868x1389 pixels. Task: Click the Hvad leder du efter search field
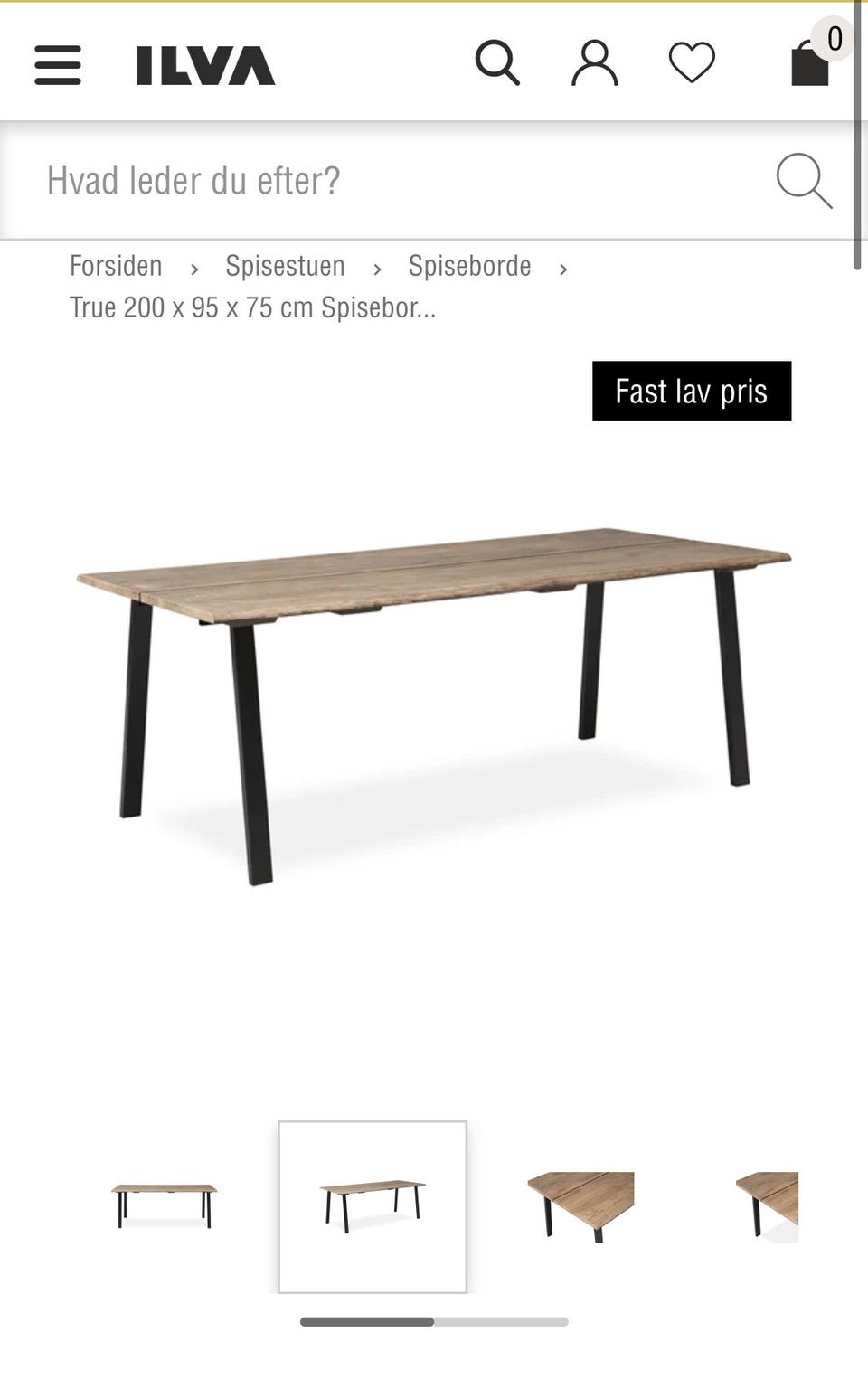click(362, 180)
